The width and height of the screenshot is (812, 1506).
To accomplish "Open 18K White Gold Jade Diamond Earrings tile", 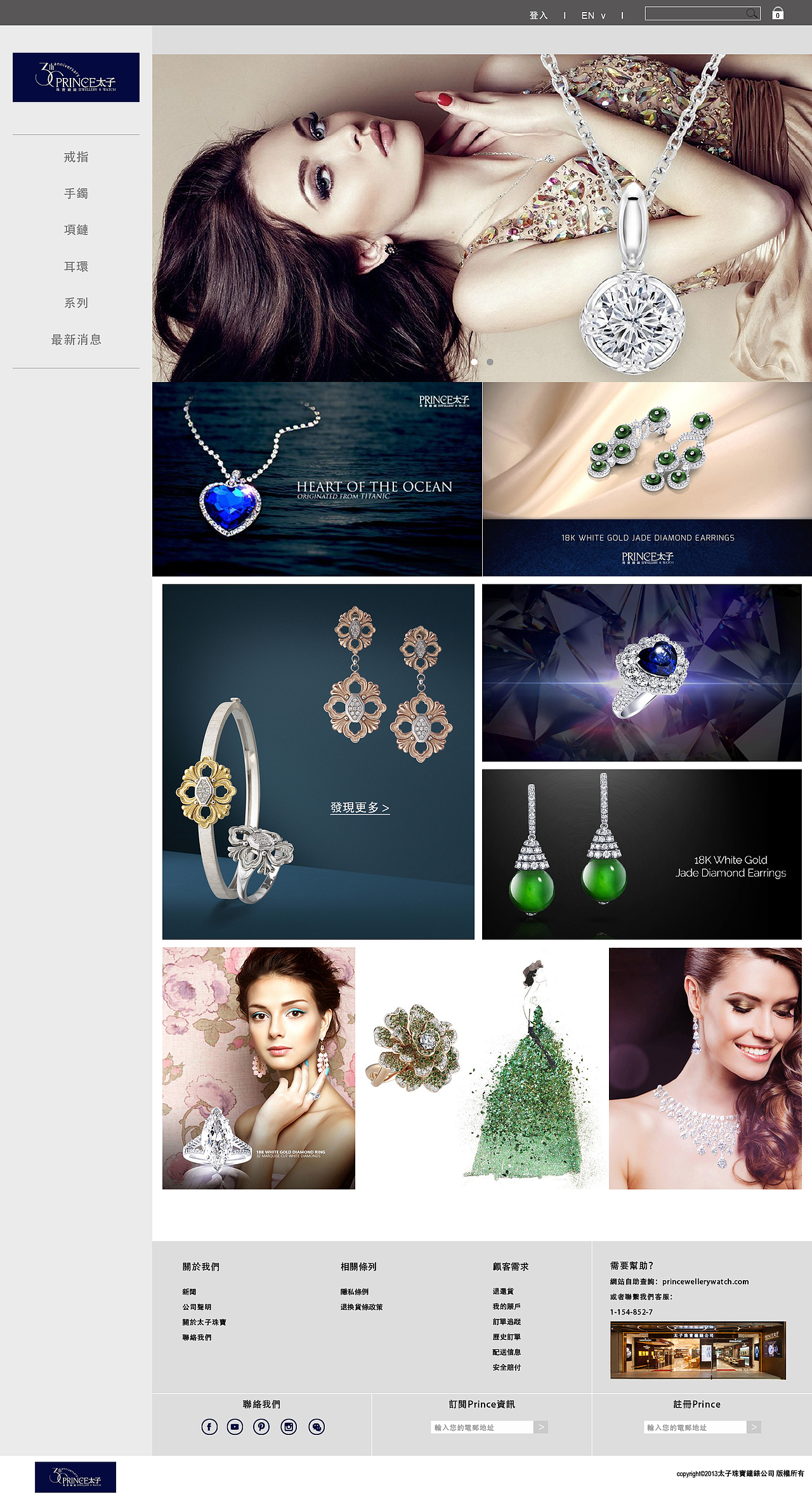I will [x=641, y=854].
